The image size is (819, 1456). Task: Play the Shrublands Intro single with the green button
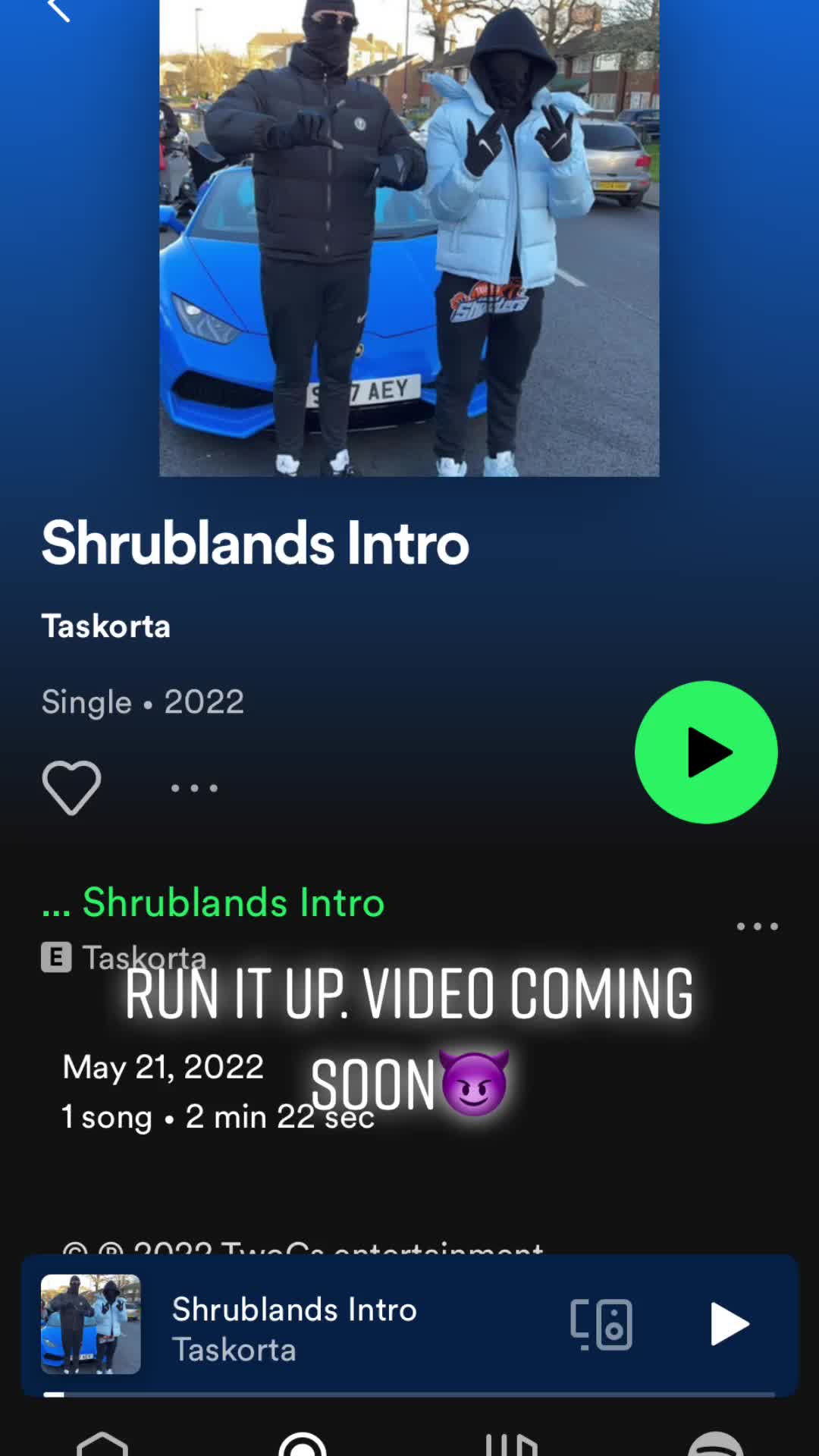[x=706, y=752]
